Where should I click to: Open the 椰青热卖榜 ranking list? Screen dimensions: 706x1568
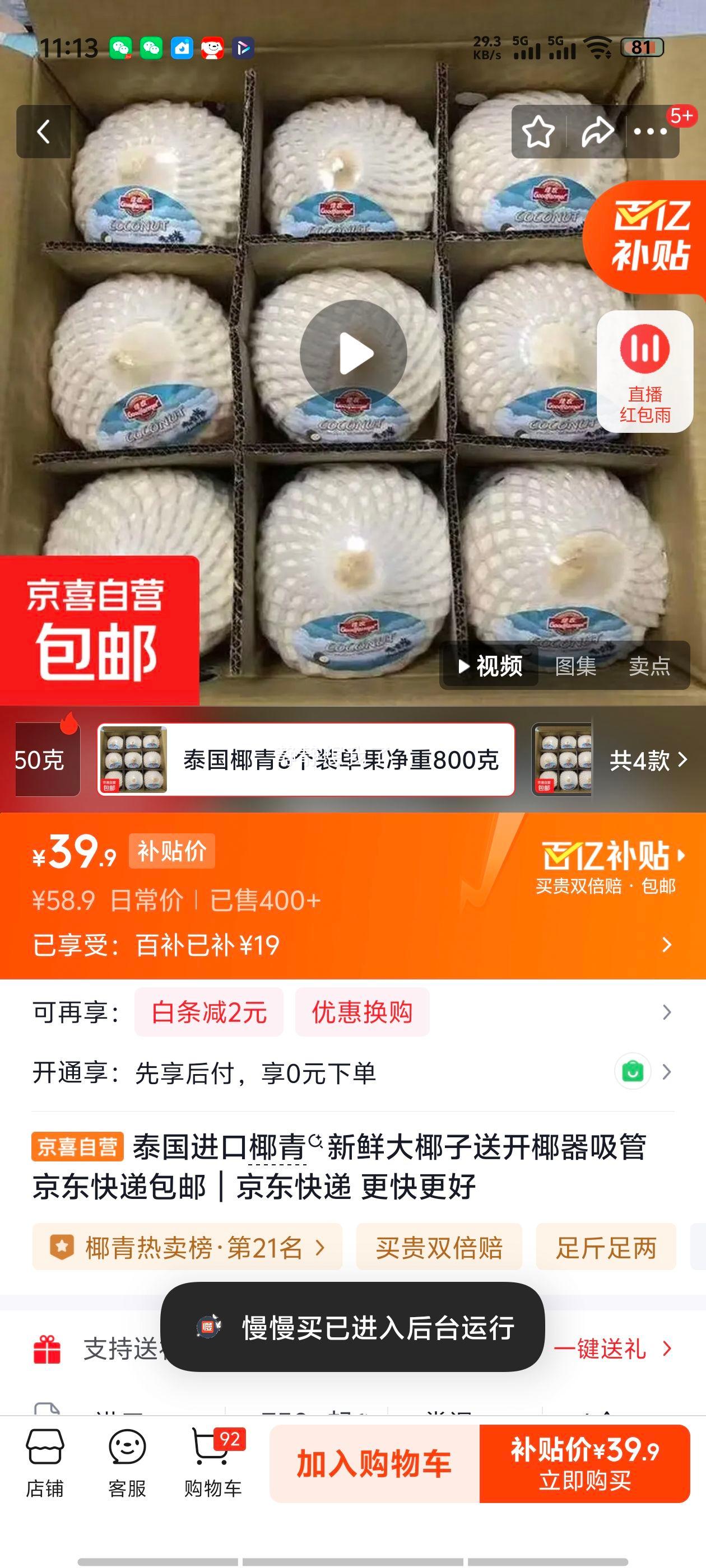187,1248
